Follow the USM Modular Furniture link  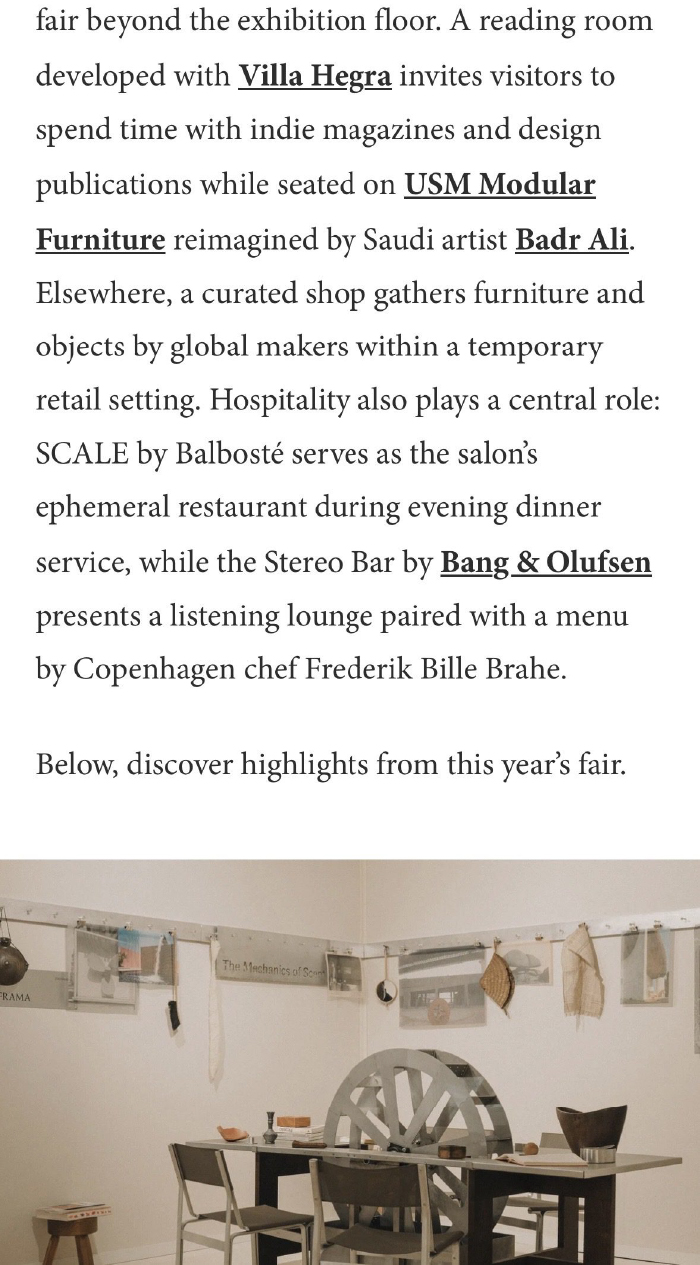point(500,185)
